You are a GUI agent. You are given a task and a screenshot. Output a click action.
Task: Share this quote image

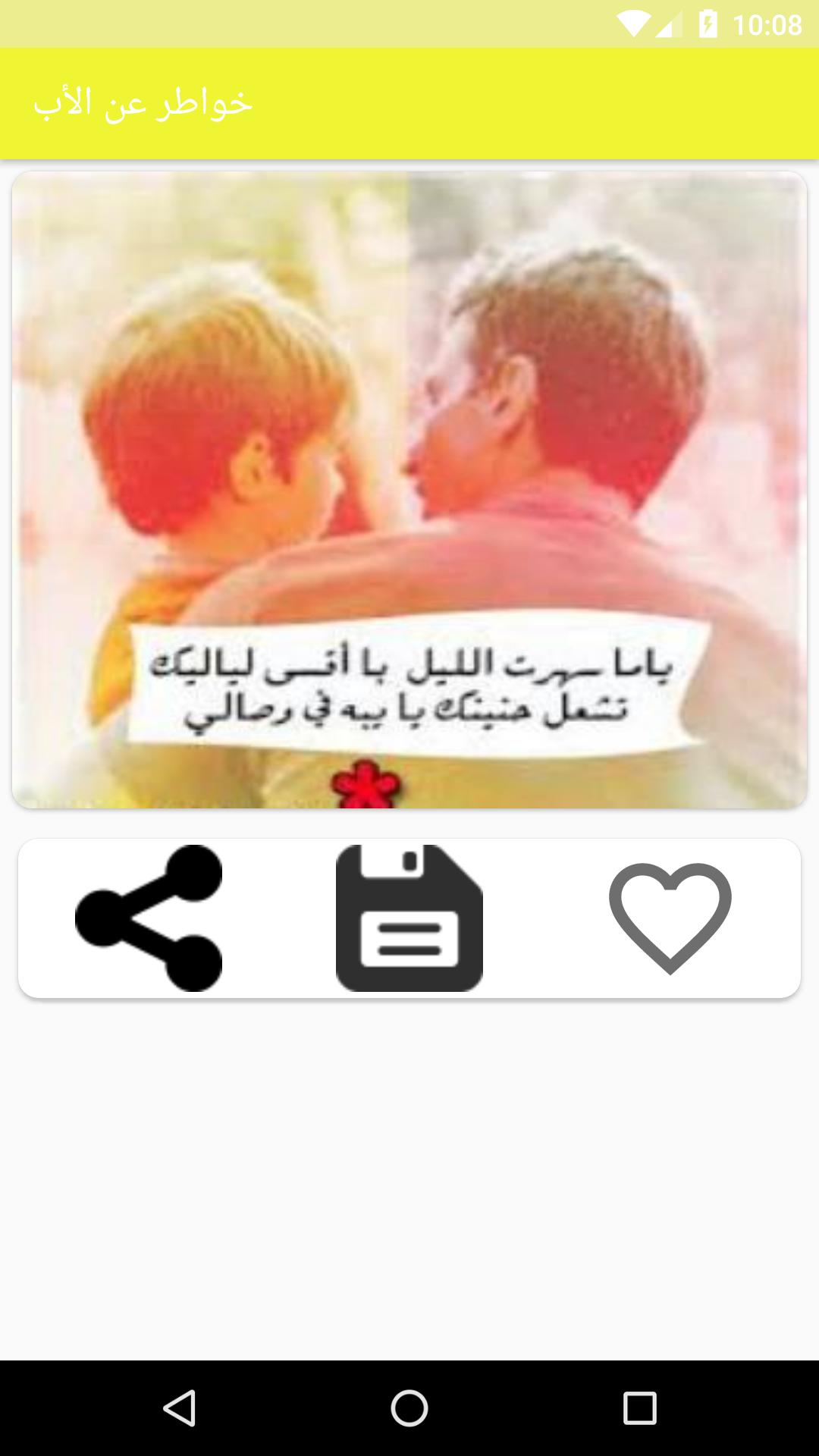tap(149, 918)
